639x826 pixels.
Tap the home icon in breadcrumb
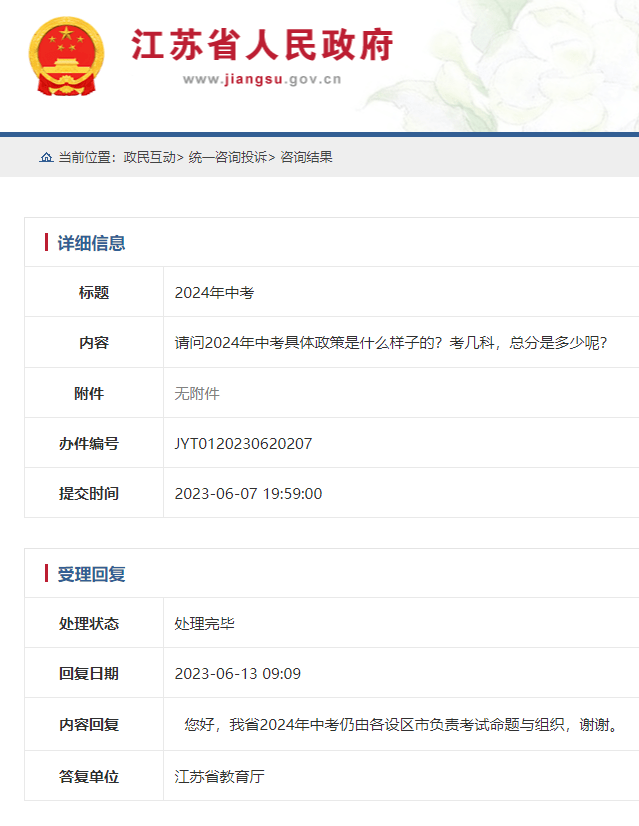(46, 157)
